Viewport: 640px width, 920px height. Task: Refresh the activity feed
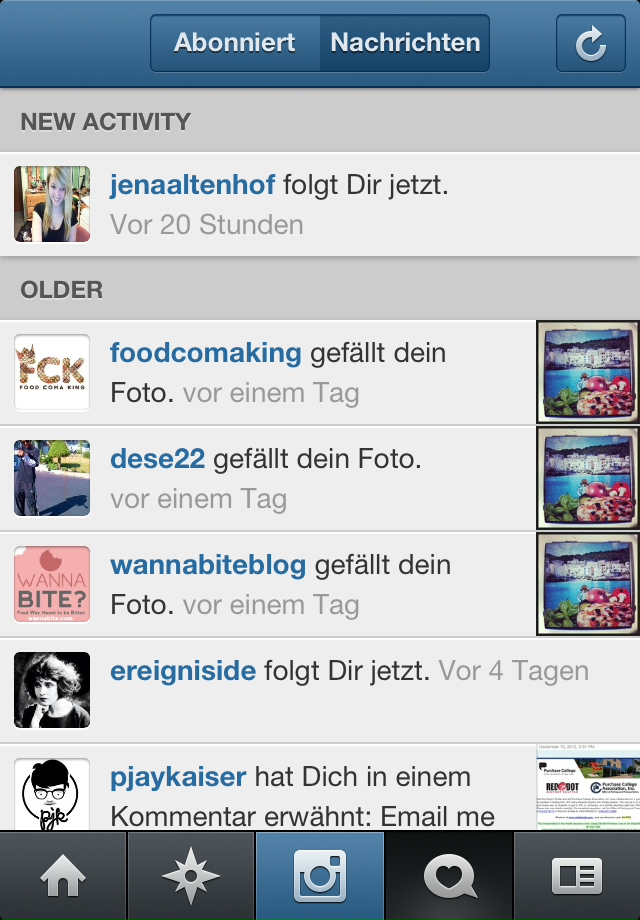(591, 43)
